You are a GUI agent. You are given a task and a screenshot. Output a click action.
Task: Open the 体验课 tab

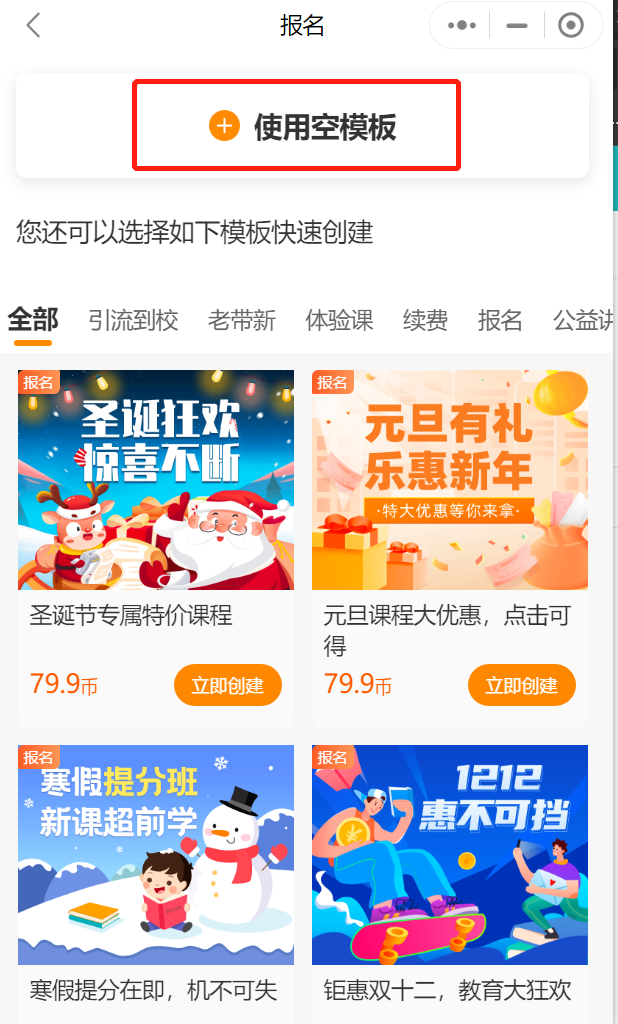[x=339, y=320]
